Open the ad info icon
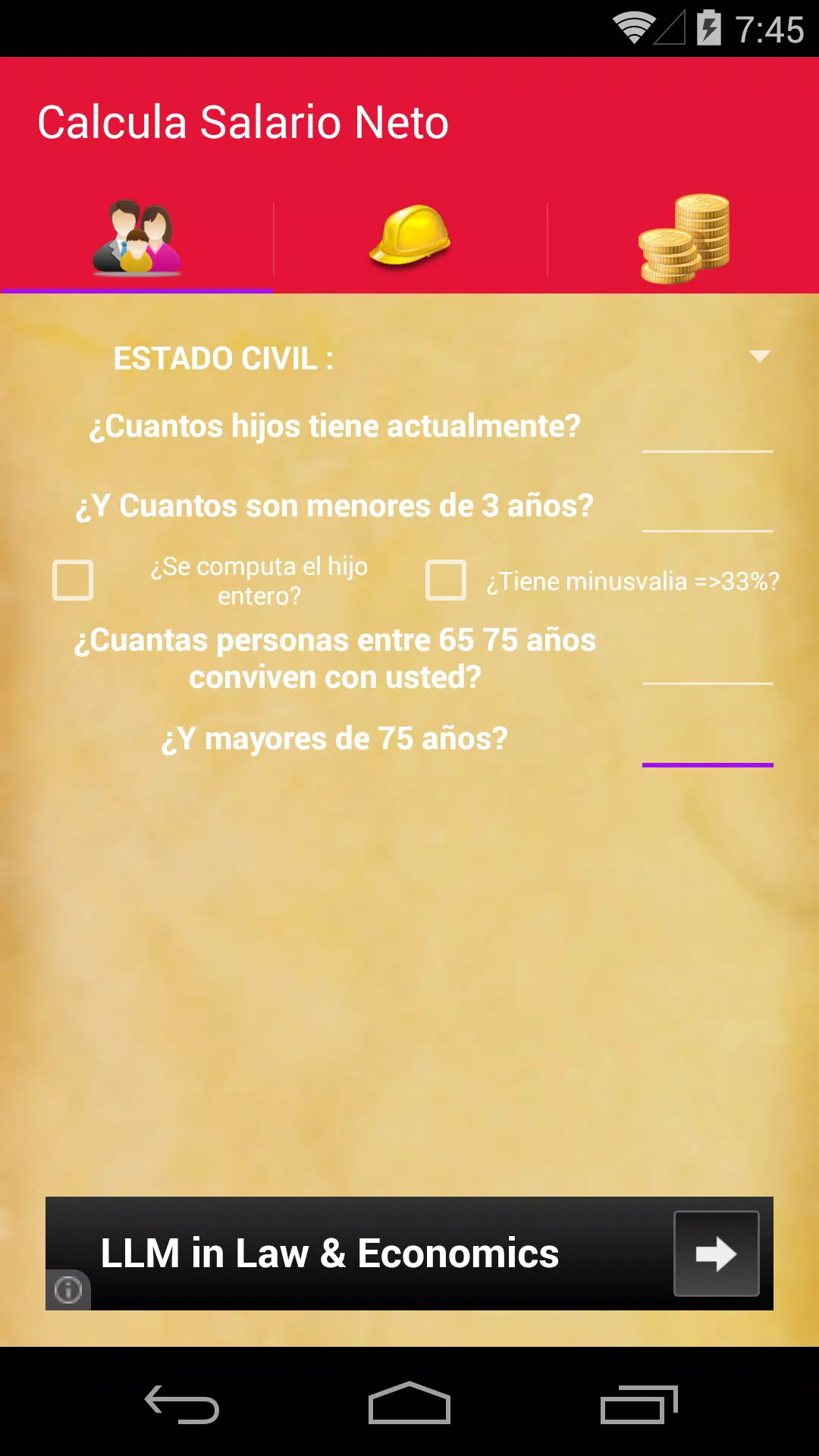Image resolution: width=819 pixels, height=1456 pixels. click(68, 1289)
